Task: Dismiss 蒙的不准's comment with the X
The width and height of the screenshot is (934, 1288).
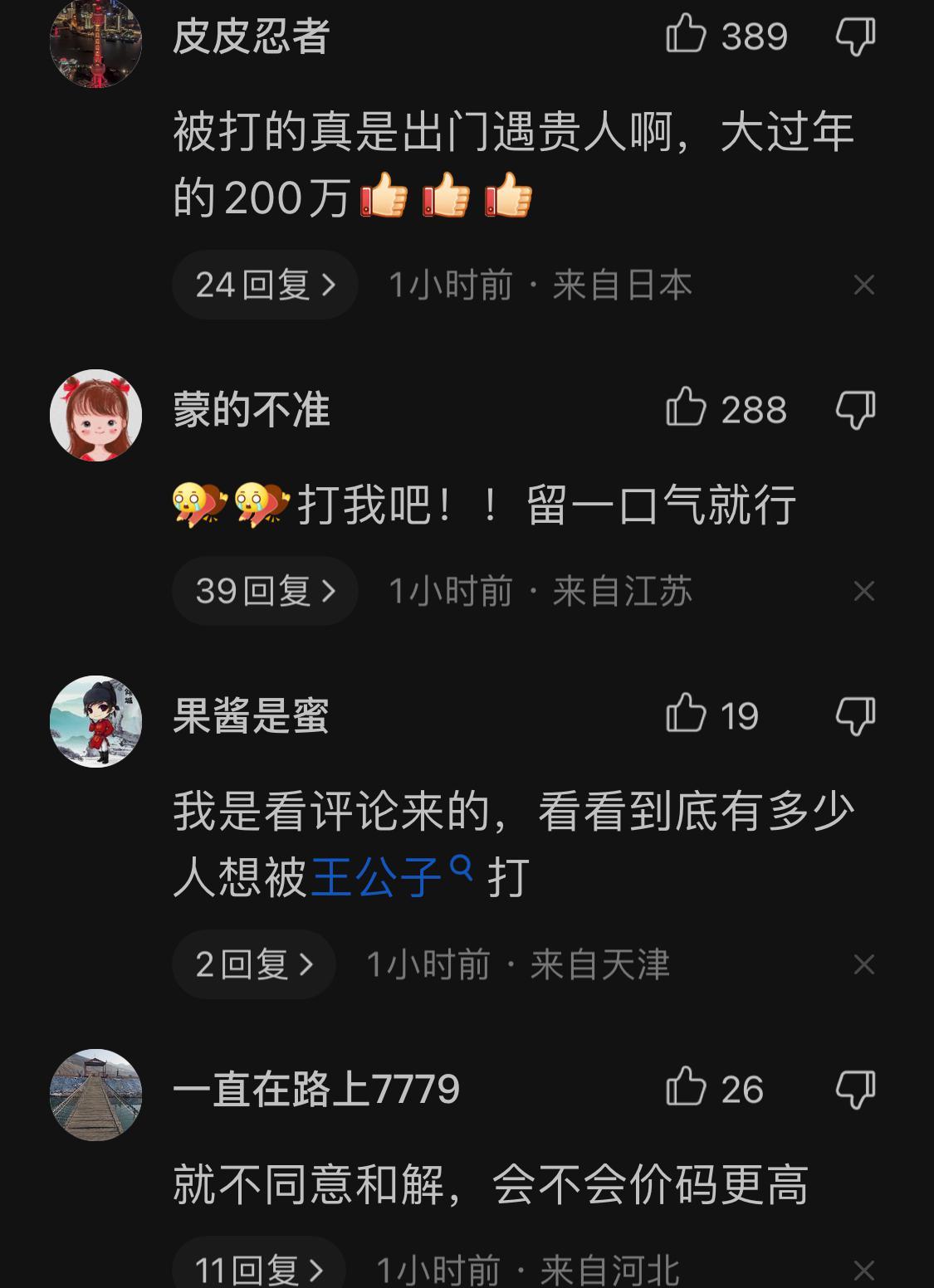Action: pos(865,590)
